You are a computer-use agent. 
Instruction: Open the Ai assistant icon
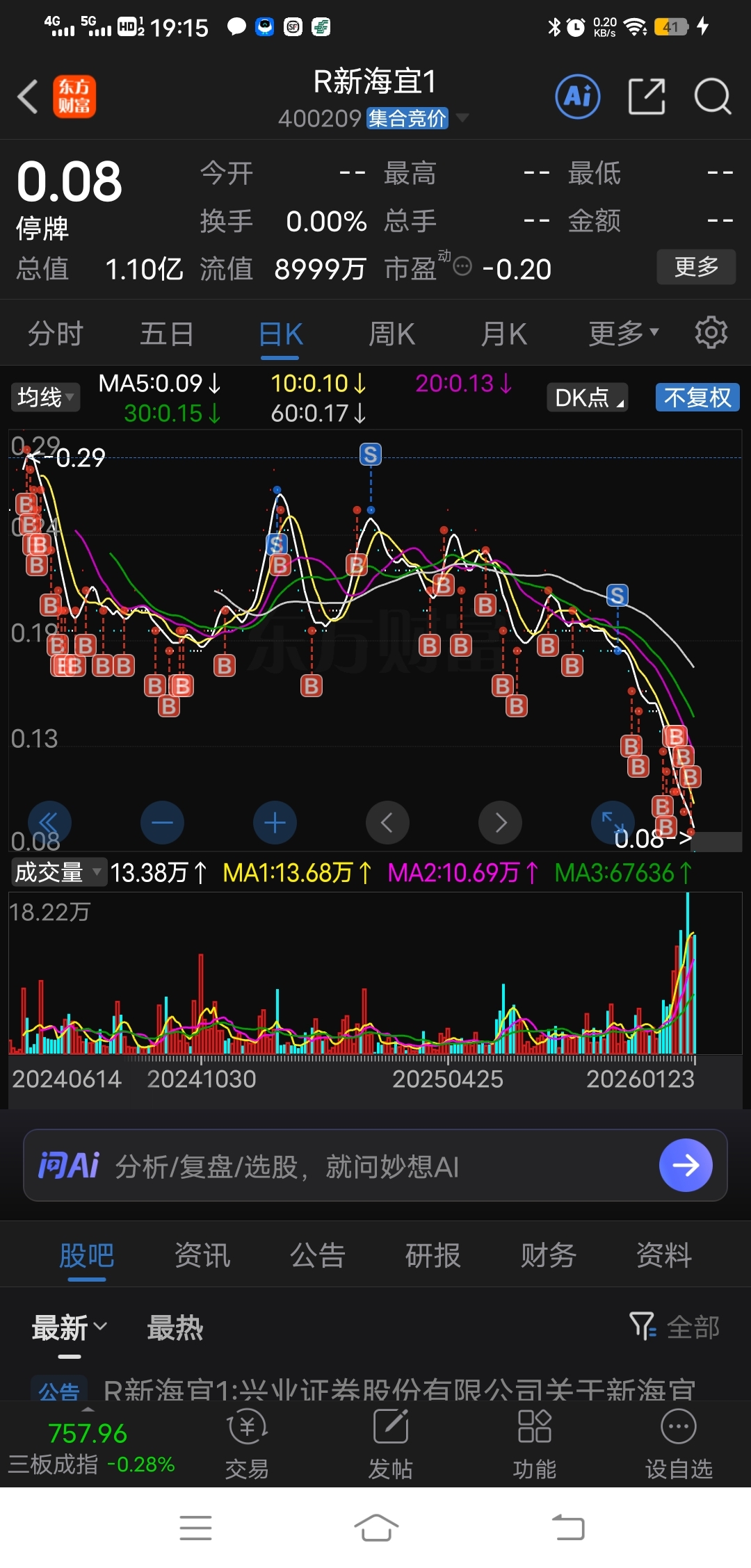577,96
